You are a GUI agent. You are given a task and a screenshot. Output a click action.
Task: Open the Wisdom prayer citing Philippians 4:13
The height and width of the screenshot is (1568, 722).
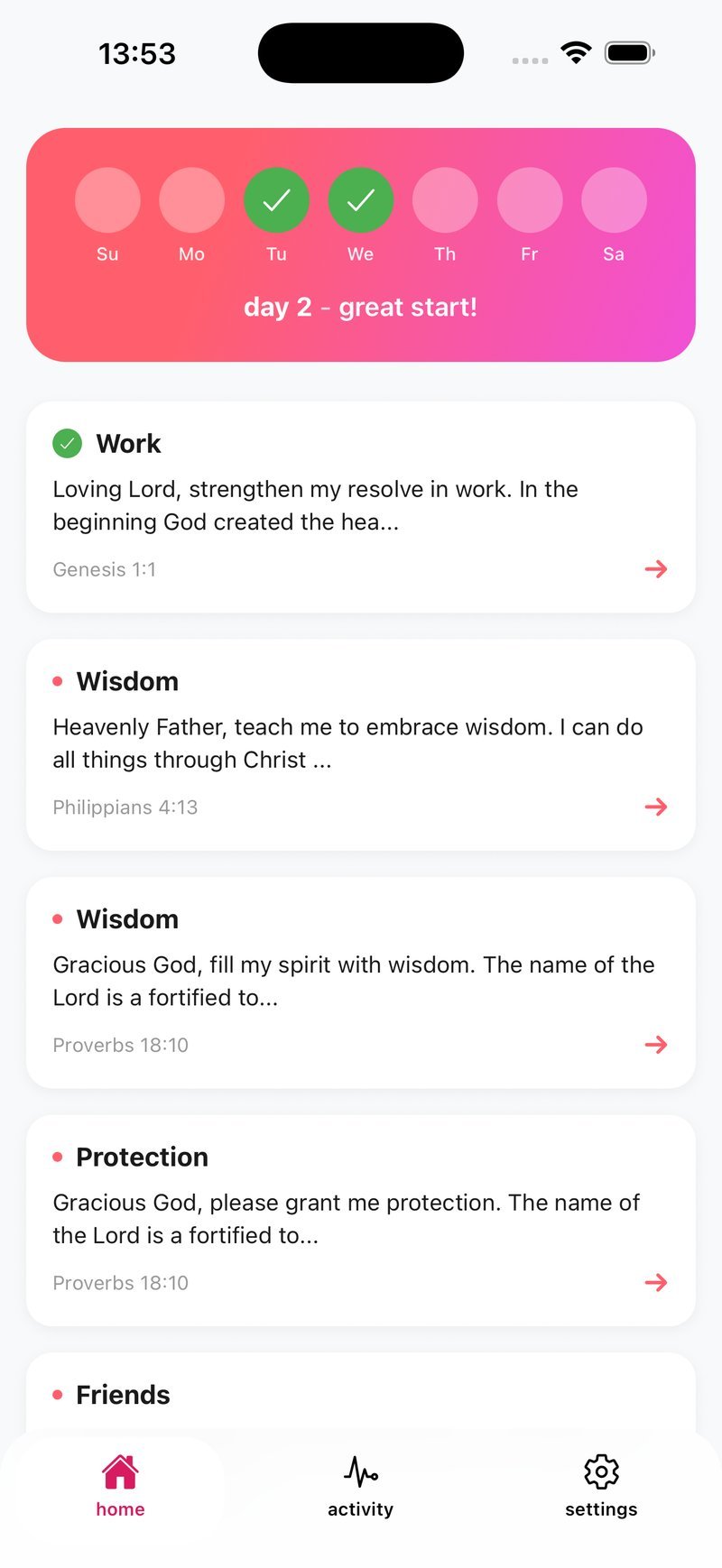pos(360,744)
